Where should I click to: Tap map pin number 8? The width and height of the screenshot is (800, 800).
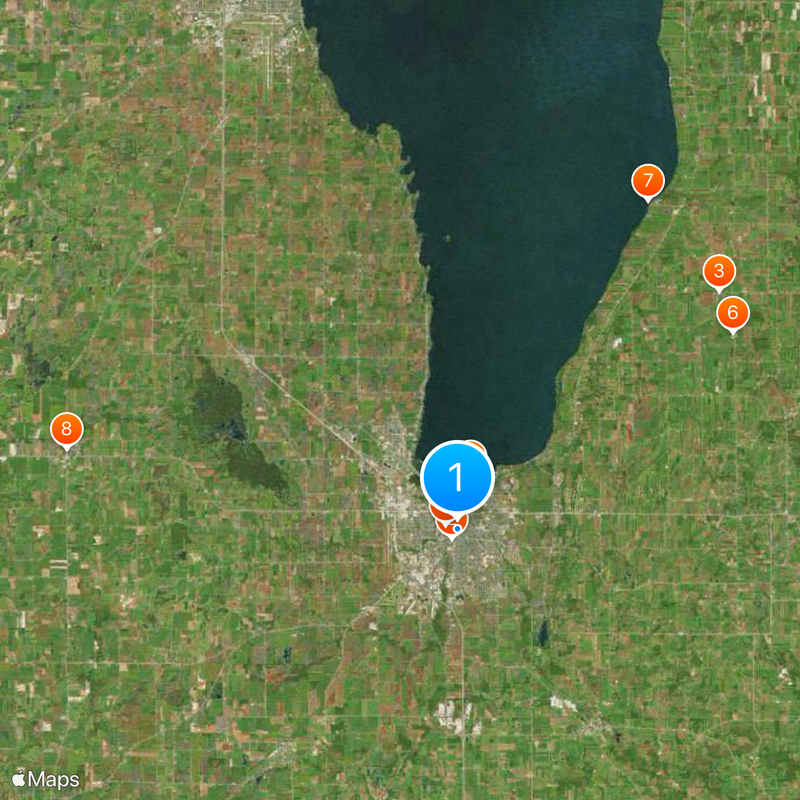click(67, 430)
